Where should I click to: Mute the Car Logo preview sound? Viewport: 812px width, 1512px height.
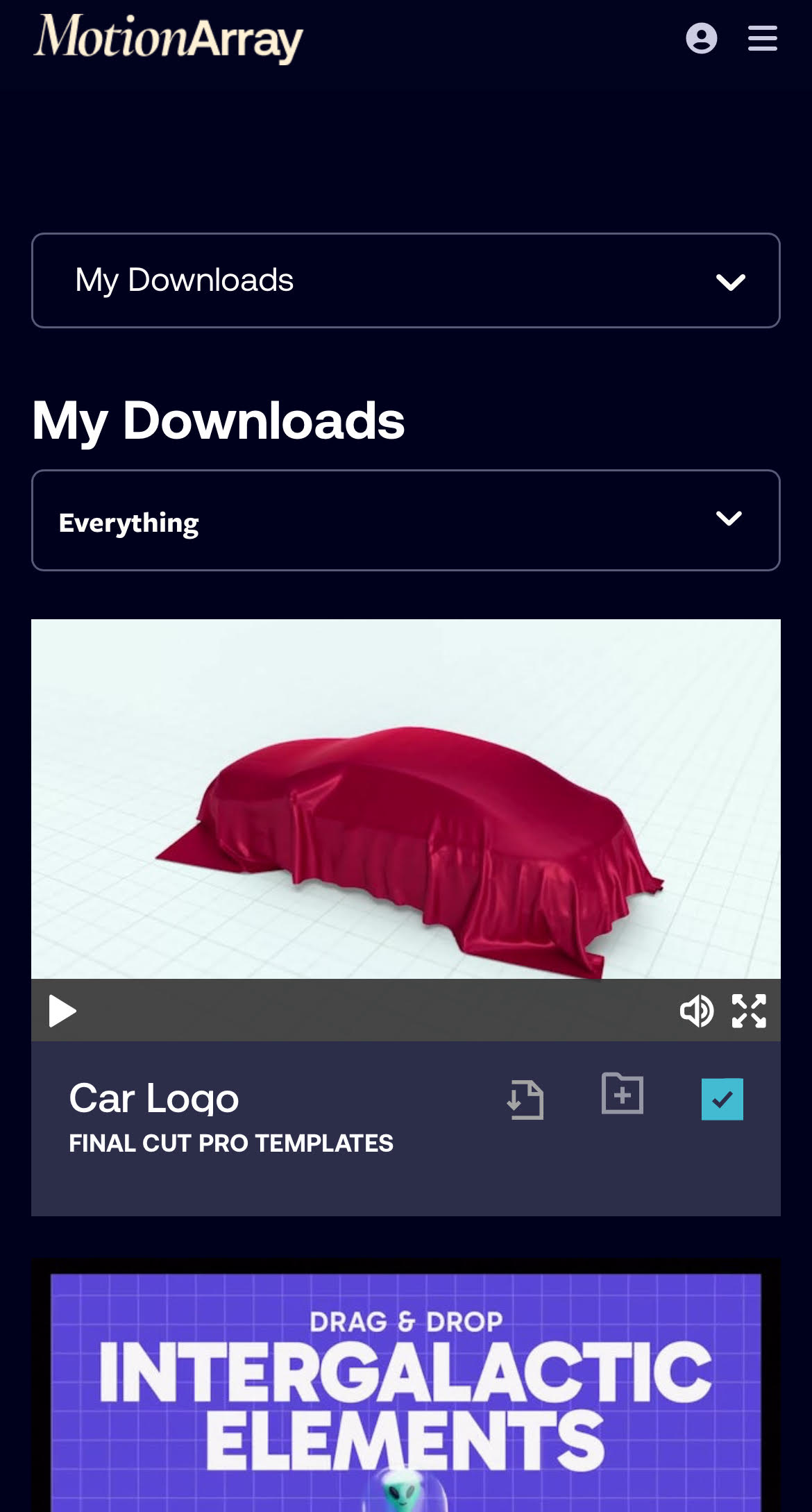tap(696, 1011)
